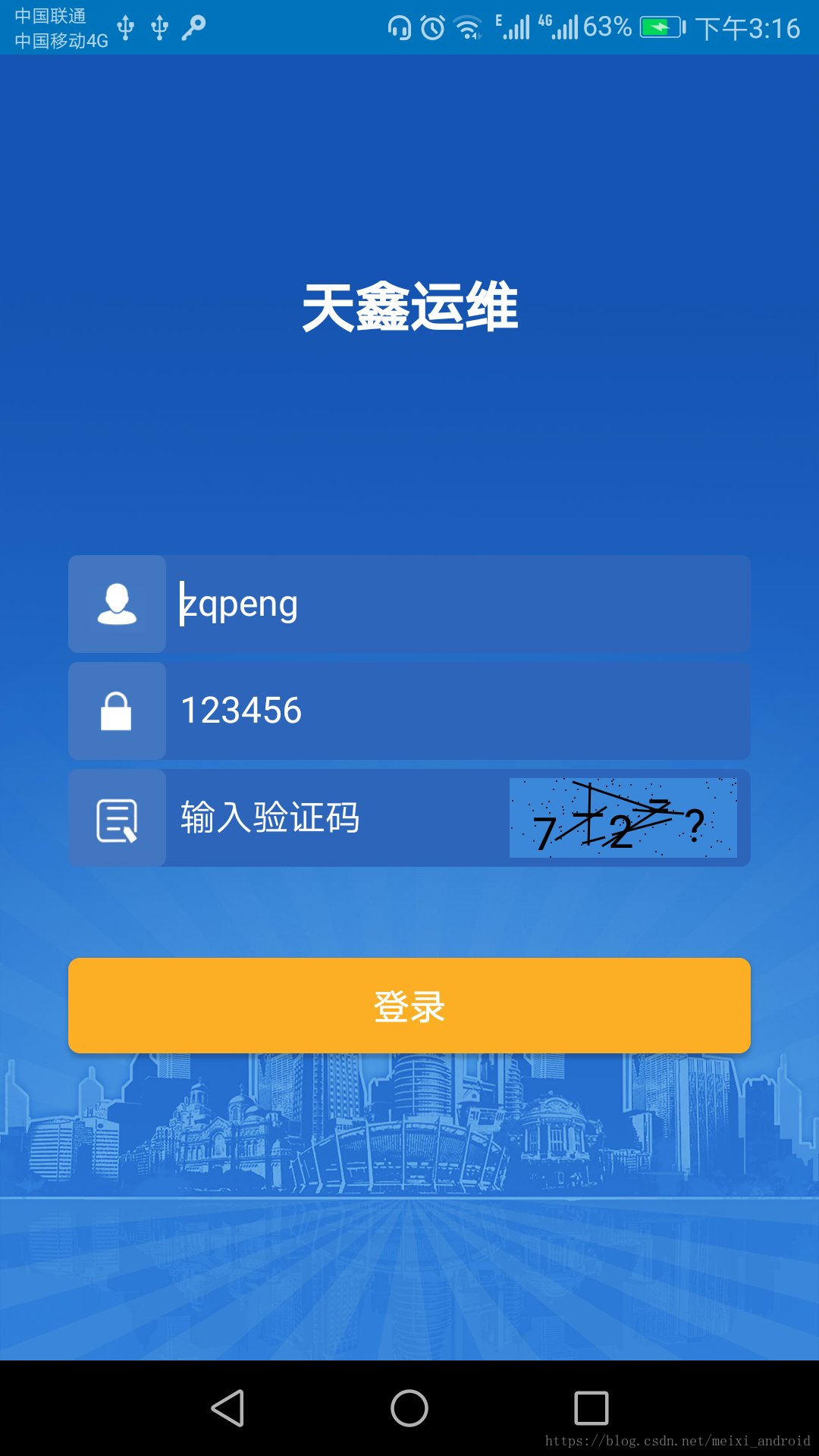This screenshot has width=819, height=1456.
Task: Tap the username field containing zqpeng
Action: coord(455,604)
